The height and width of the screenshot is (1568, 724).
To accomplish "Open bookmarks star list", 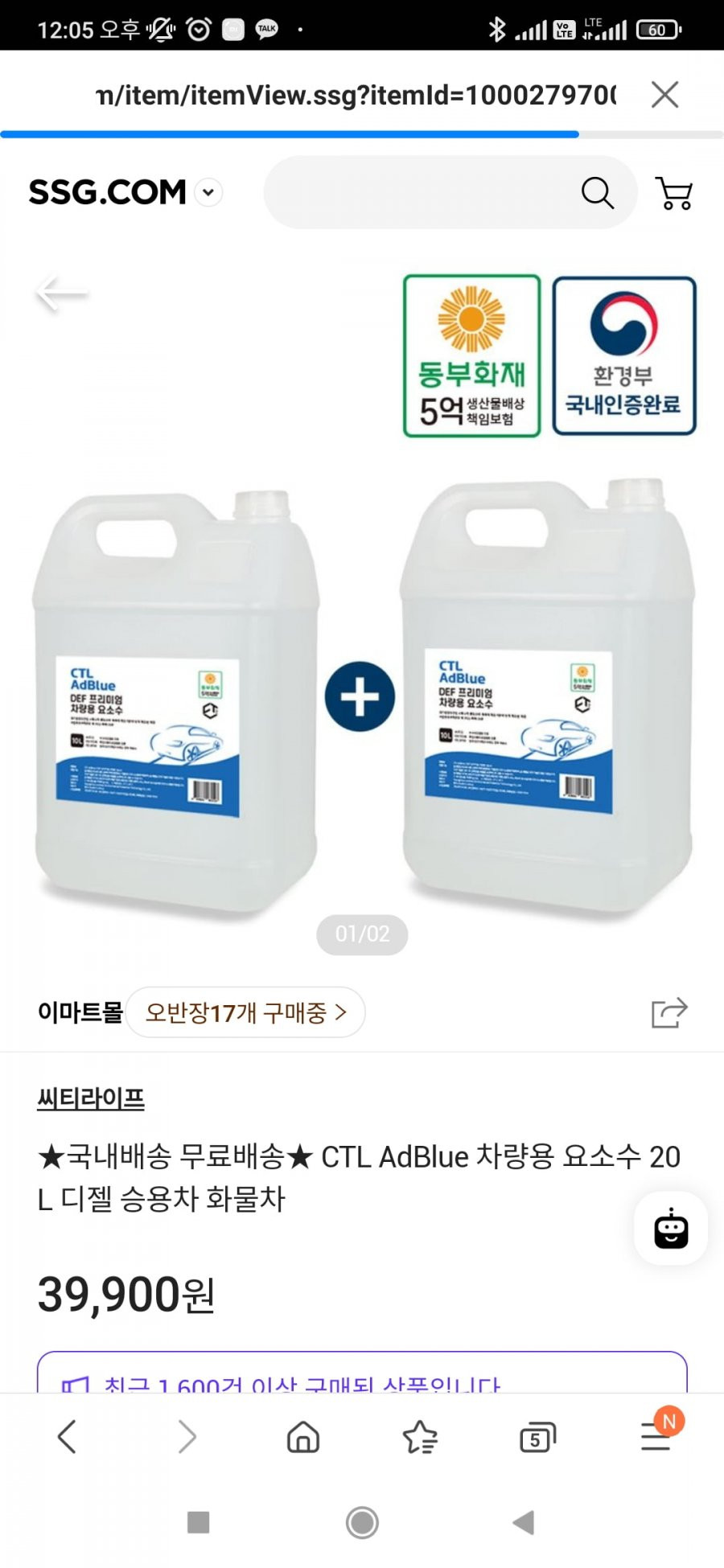I will [420, 1437].
